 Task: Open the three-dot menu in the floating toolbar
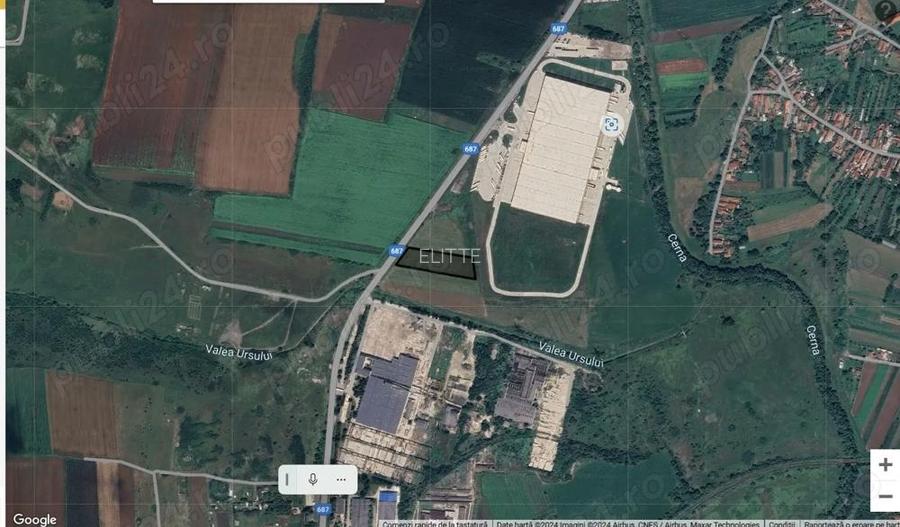[x=340, y=479]
